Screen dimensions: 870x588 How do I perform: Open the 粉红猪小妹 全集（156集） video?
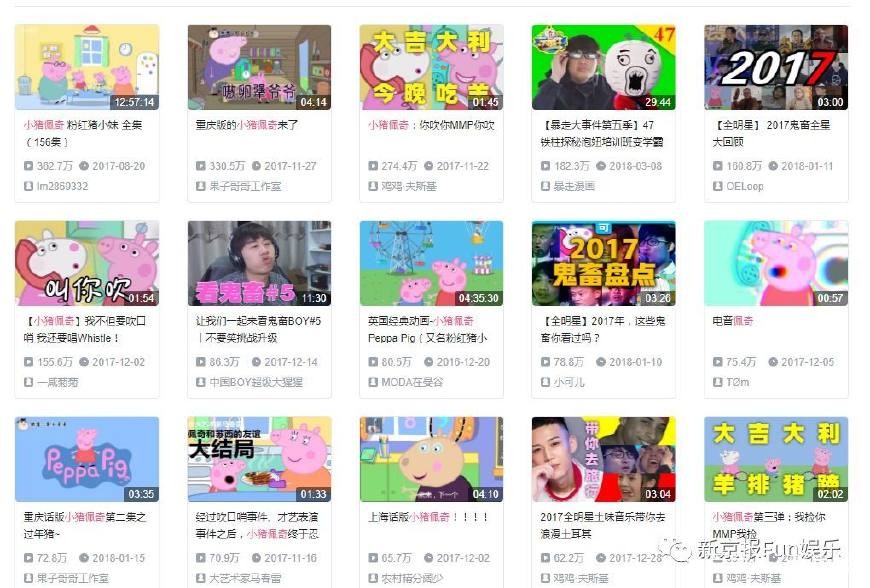pyautogui.click(x=86, y=67)
